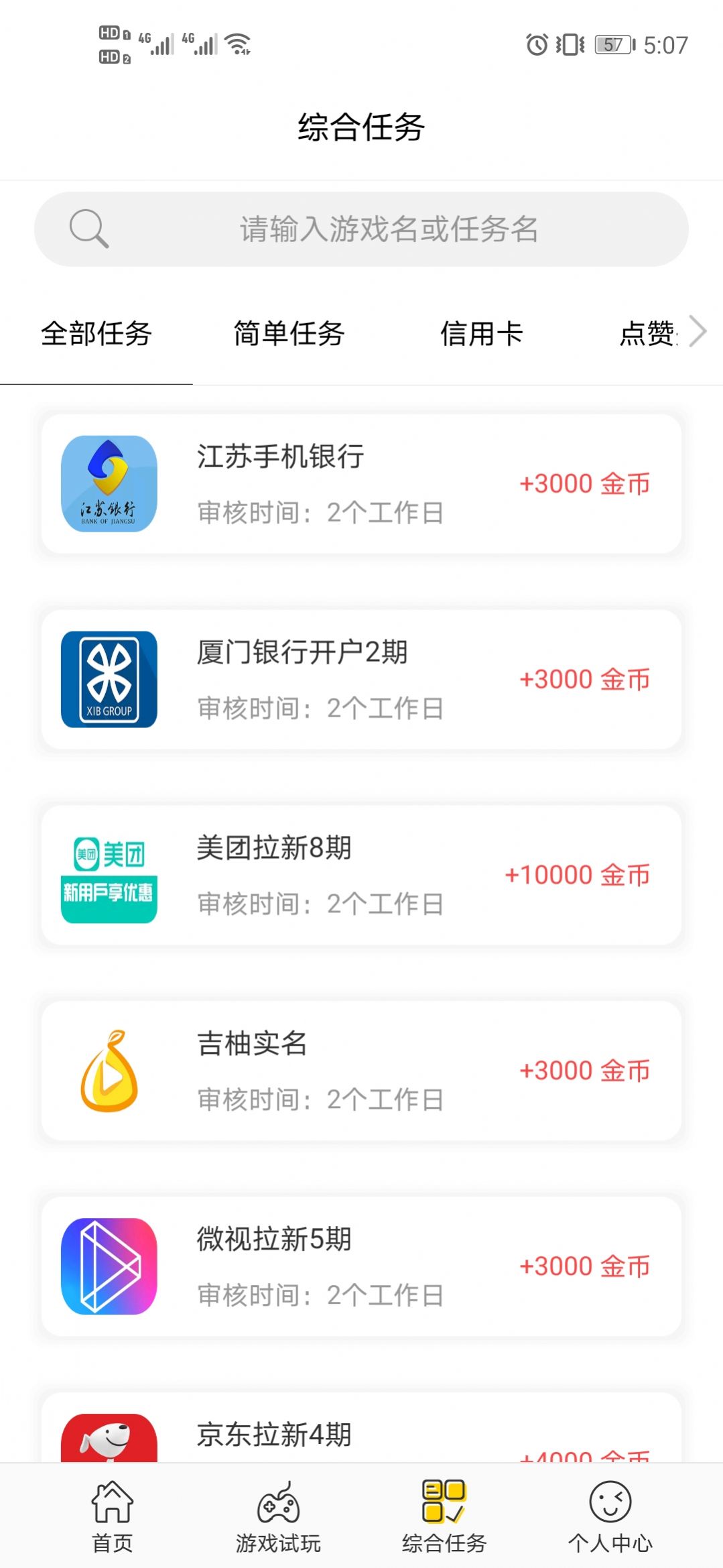Viewport: 723px width, 1568px height.
Task: Switch to the 简单任务 tab
Action: pos(289,334)
